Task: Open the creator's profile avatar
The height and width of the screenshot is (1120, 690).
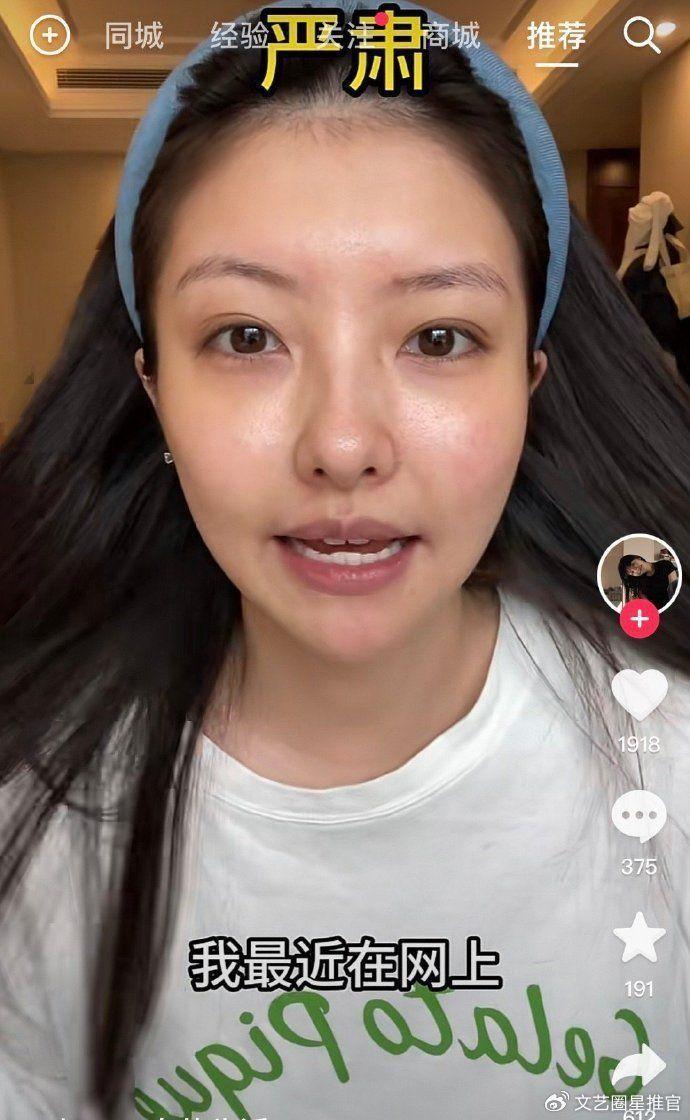Action: tap(638, 575)
